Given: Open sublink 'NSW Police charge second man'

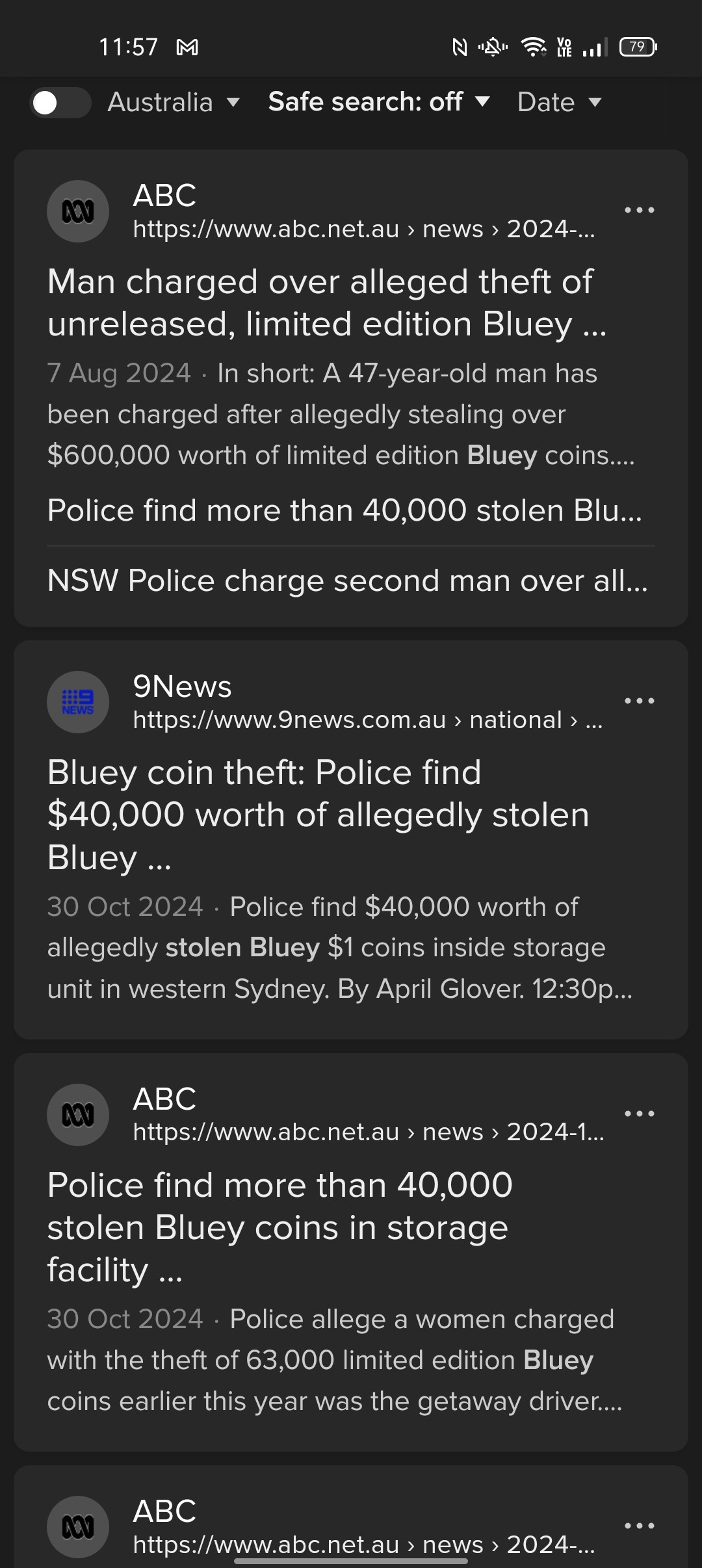Looking at the screenshot, I should click(x=348, y=581).
